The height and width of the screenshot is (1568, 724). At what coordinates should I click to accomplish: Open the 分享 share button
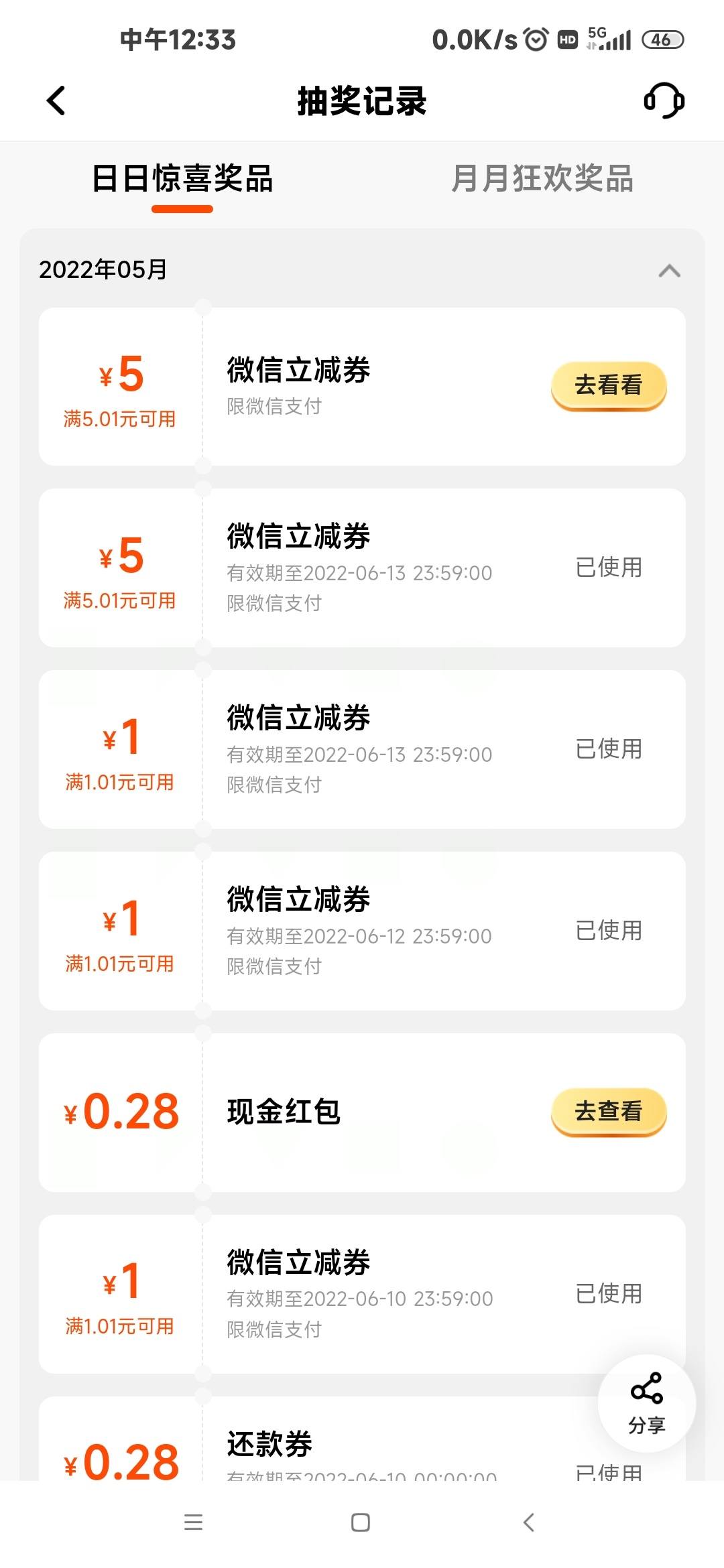pyautogui.click(x=646, y=1403)
